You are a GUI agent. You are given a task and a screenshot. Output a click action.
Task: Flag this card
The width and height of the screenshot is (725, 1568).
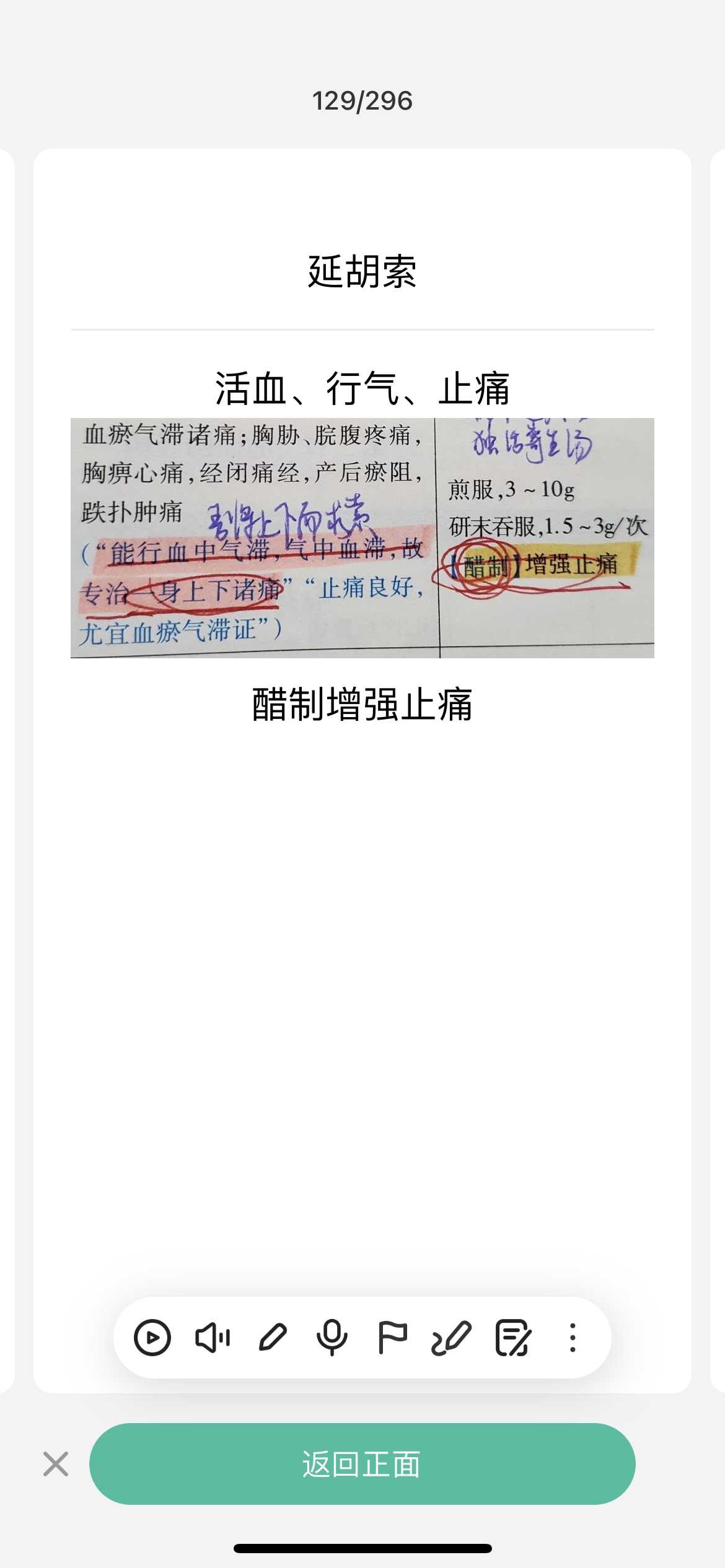(x=392, y=1338)
